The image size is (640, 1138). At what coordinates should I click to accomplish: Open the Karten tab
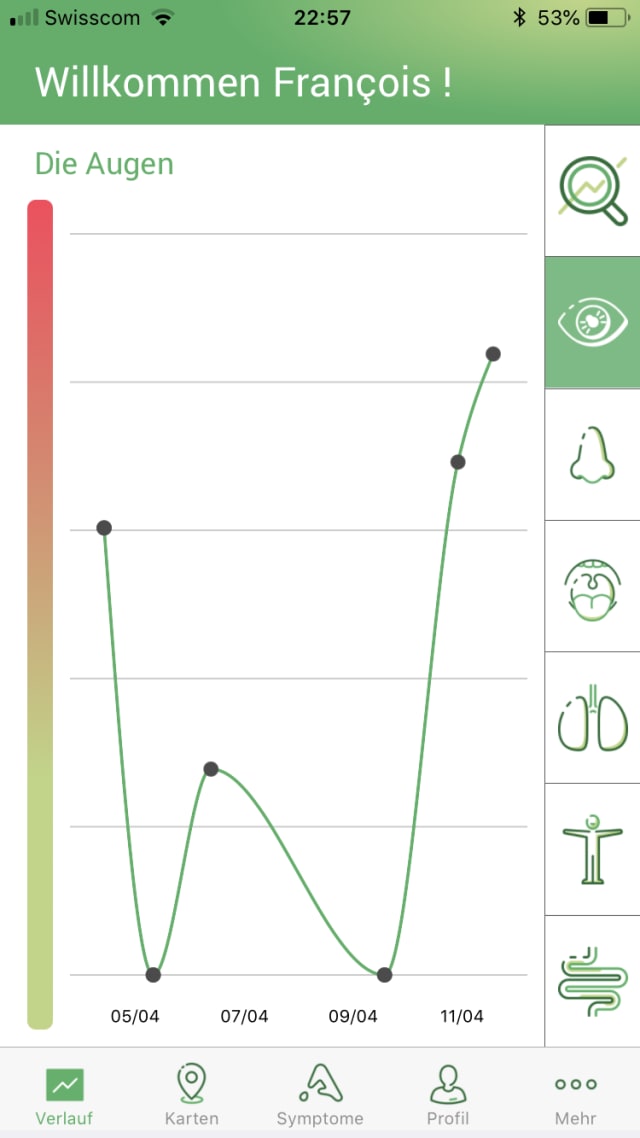click(x=191, y=1096)
